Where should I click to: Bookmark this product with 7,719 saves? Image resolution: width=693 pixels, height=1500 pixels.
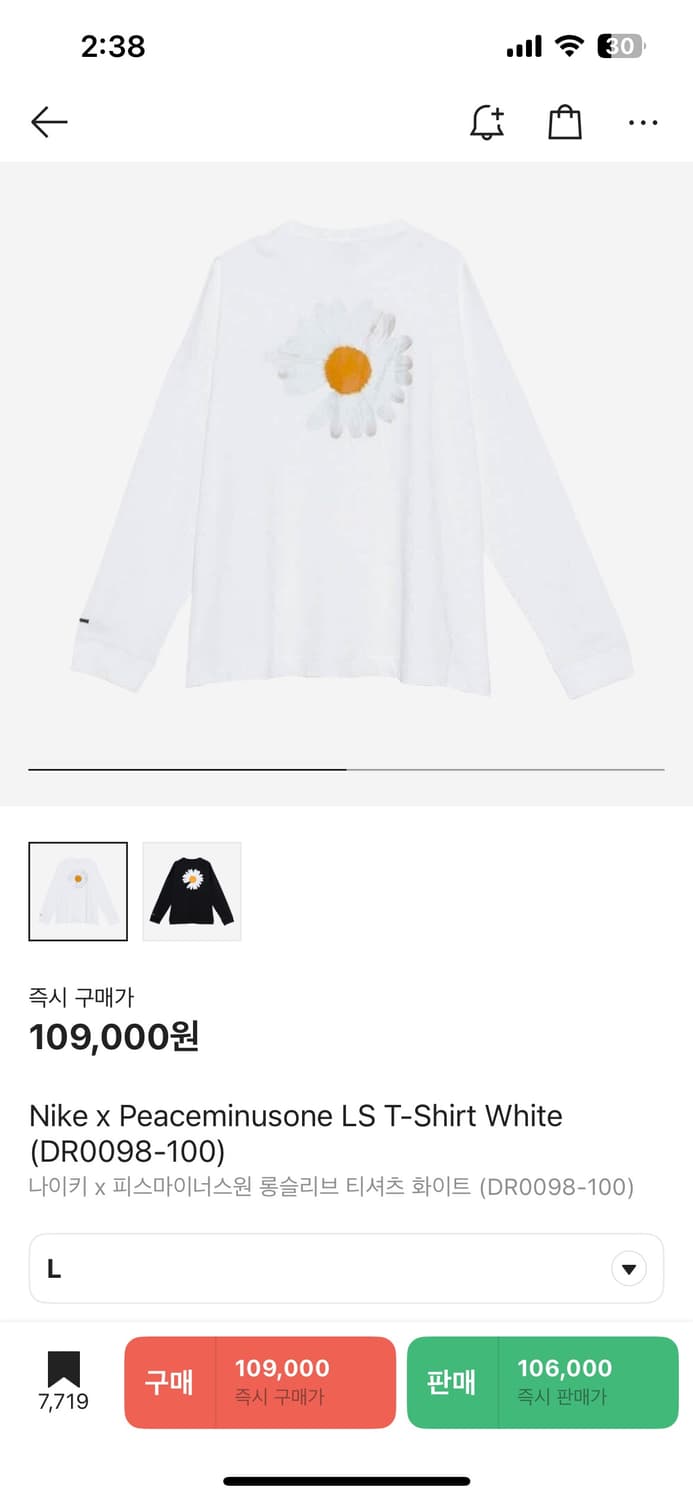(x=63, y=1380)
